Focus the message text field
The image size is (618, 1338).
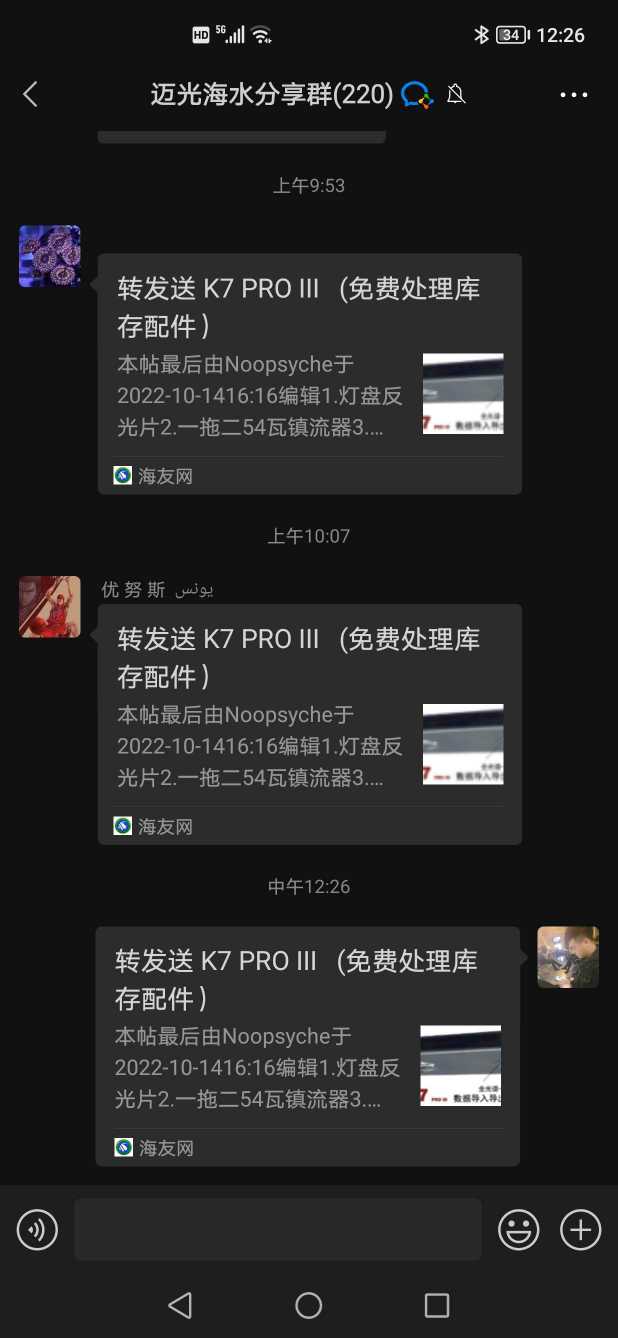click(277, 1229)
